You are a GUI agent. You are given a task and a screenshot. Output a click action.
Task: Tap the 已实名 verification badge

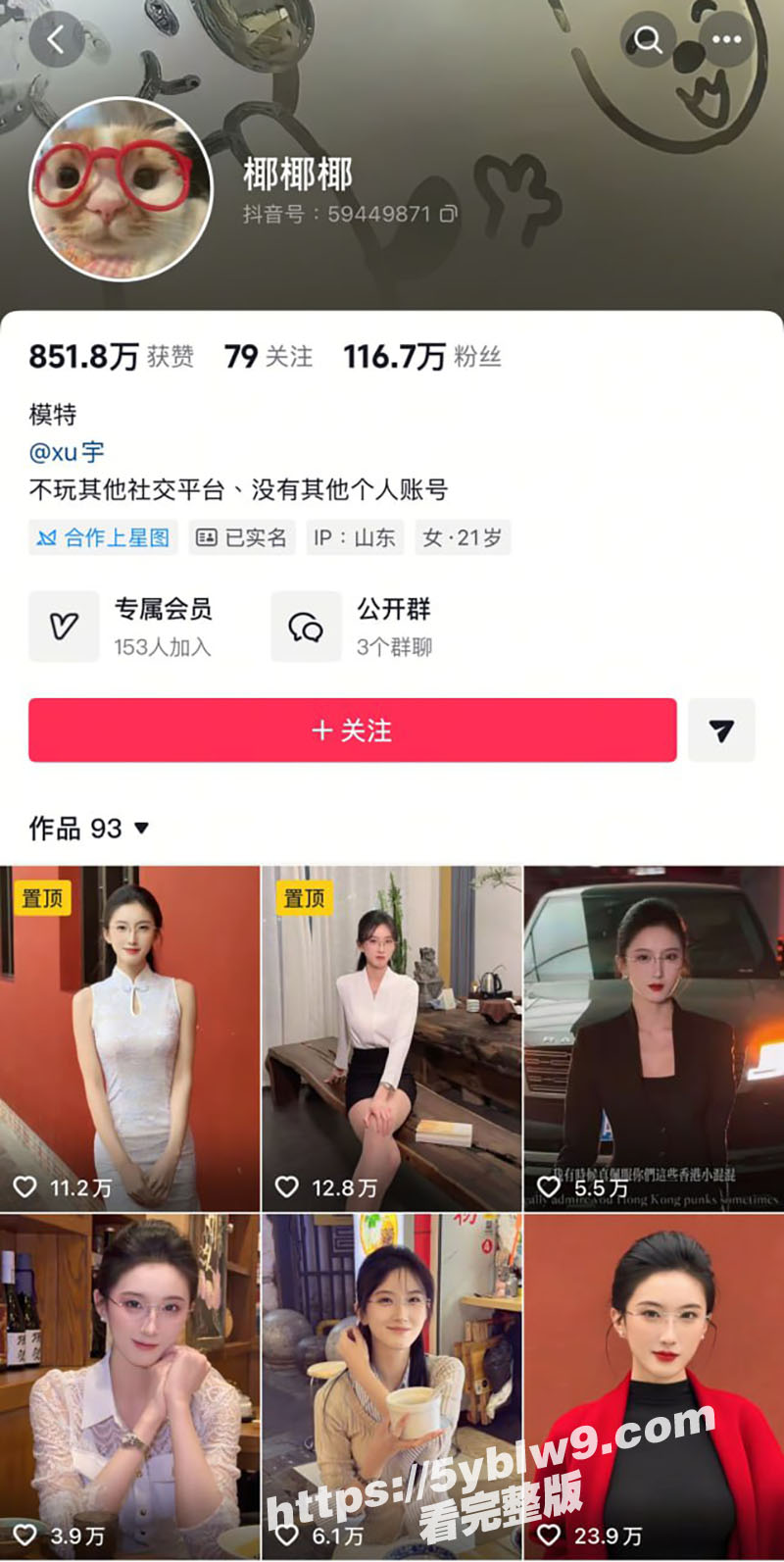[x=240, y=537]
